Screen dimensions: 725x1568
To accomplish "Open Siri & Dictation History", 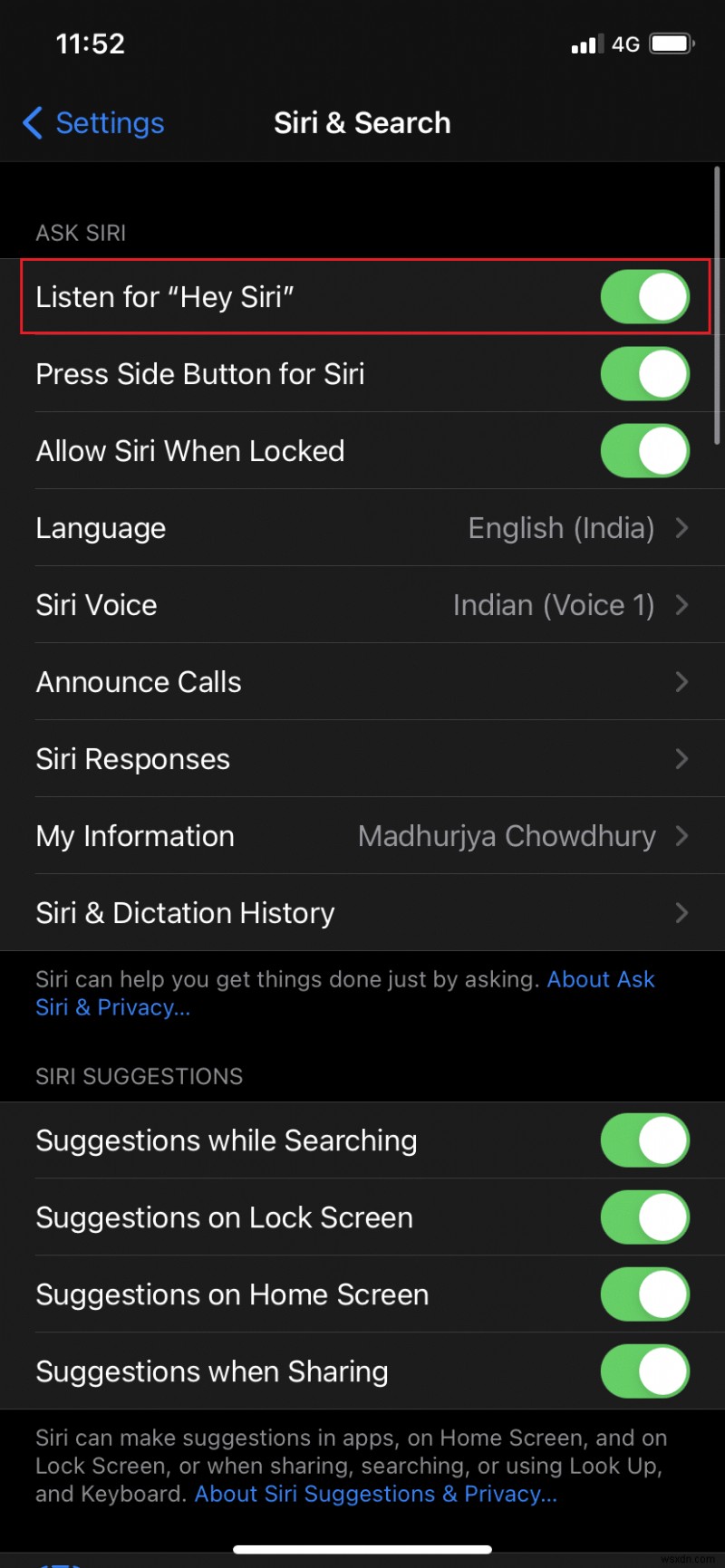I will (362, 913).
